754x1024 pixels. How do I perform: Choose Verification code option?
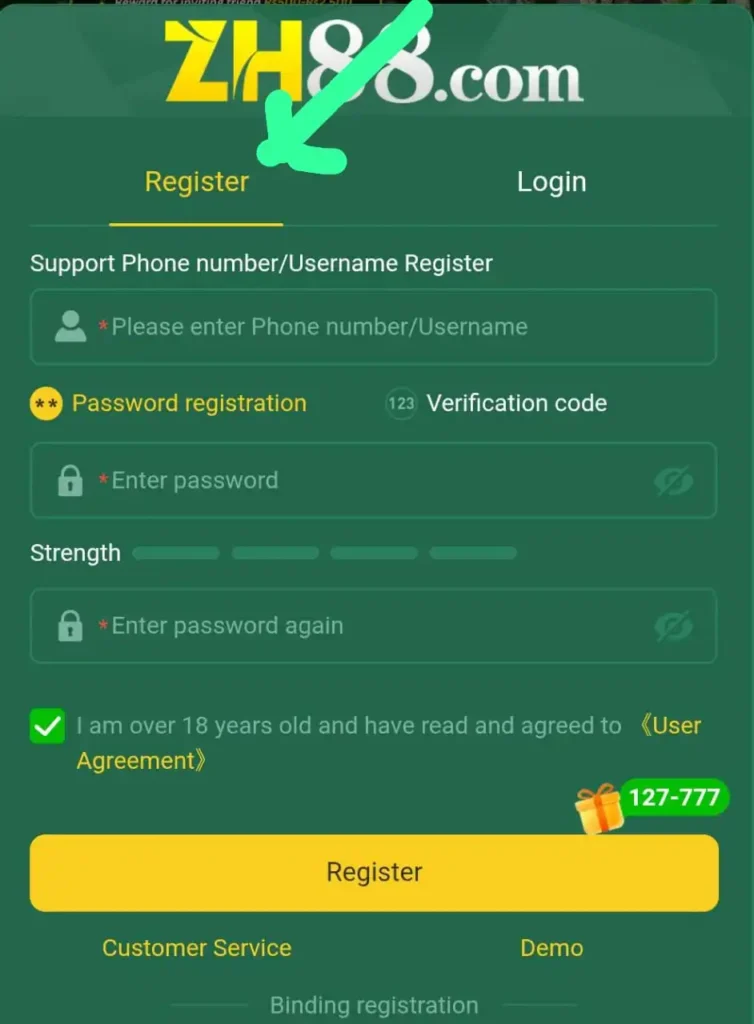[497, 403]
